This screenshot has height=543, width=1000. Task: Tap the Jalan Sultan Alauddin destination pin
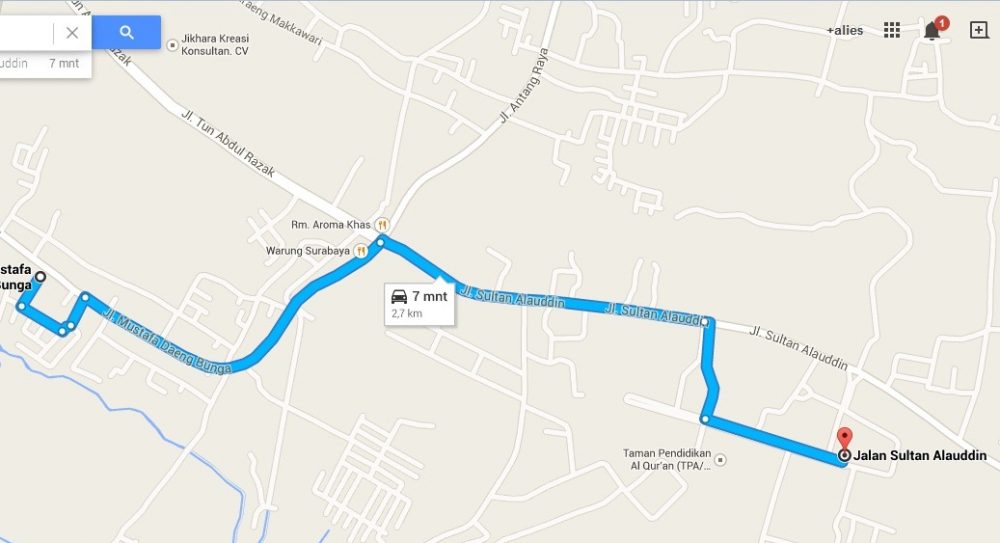pos(844,438)
